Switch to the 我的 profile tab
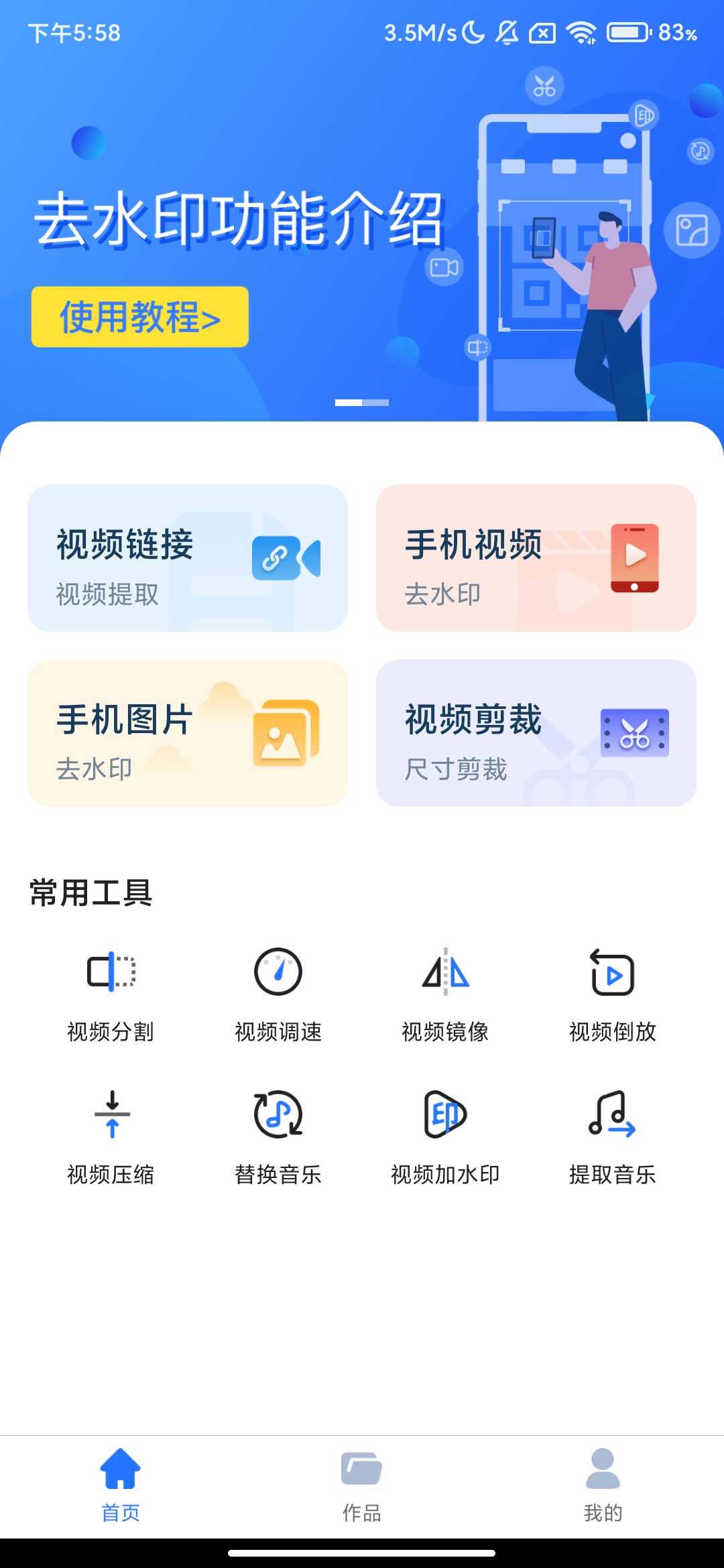The image size is (724, 1568). pyautogui.click(x=603, y=1484)
